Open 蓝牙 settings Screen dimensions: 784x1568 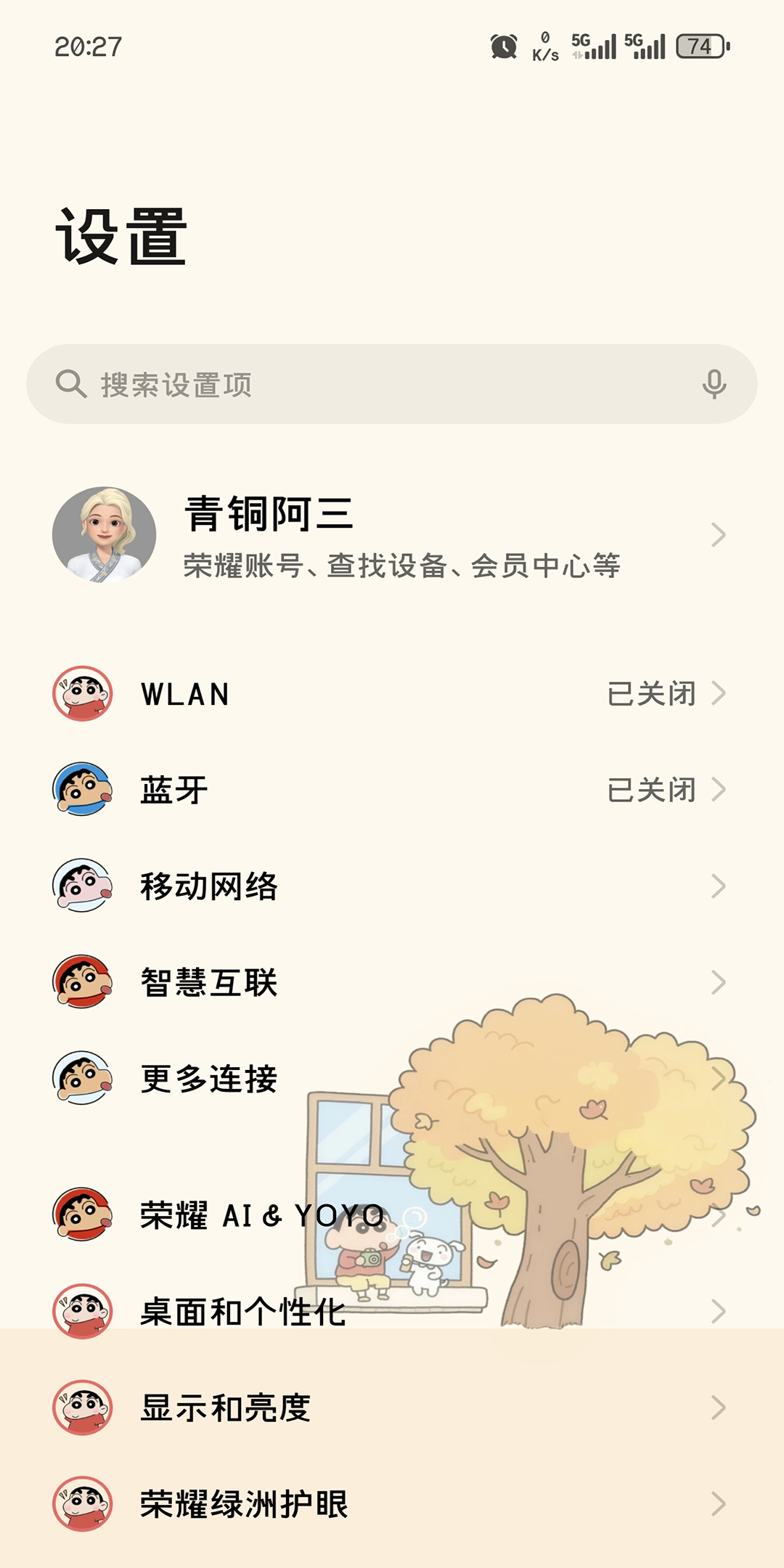[x=392, y=790]
